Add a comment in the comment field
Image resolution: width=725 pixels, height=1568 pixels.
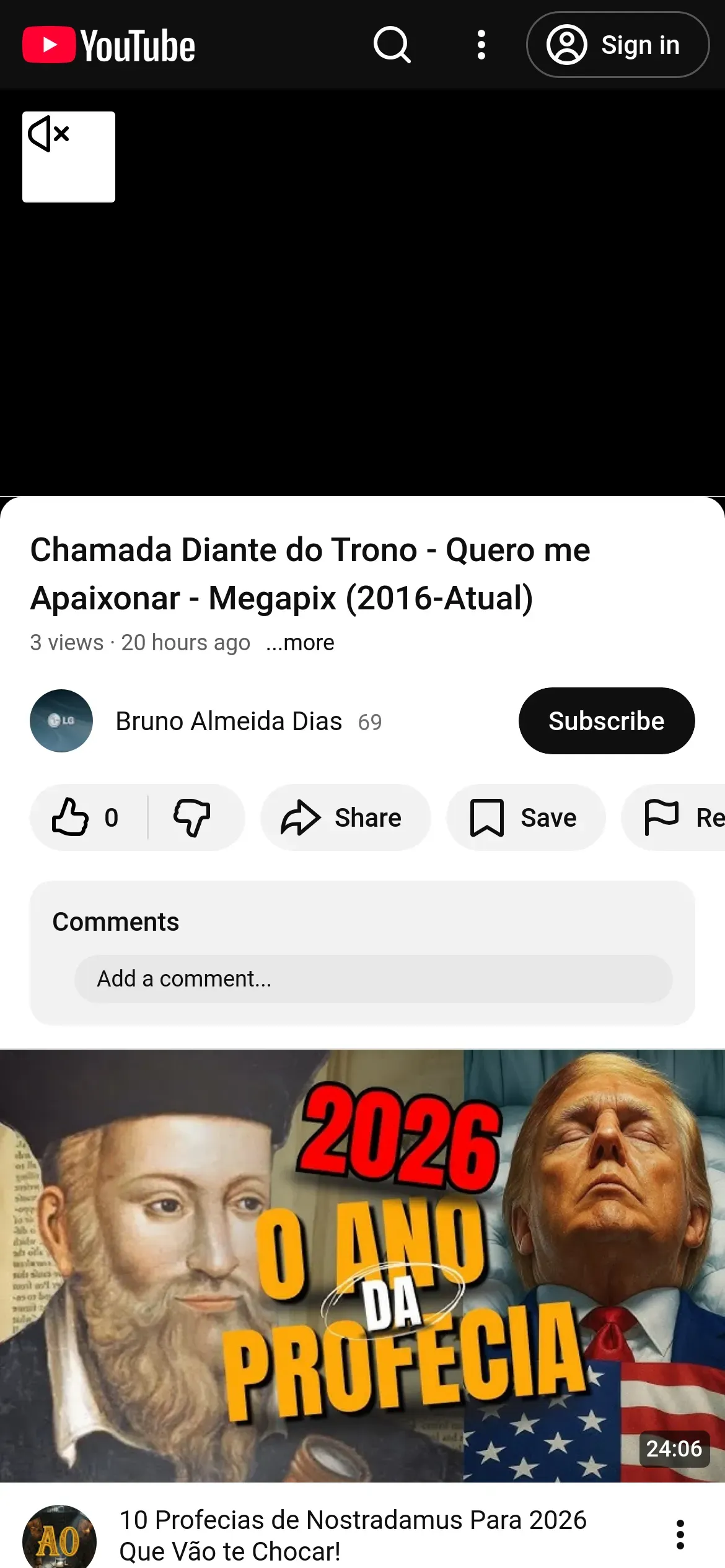tap(373, 979)
